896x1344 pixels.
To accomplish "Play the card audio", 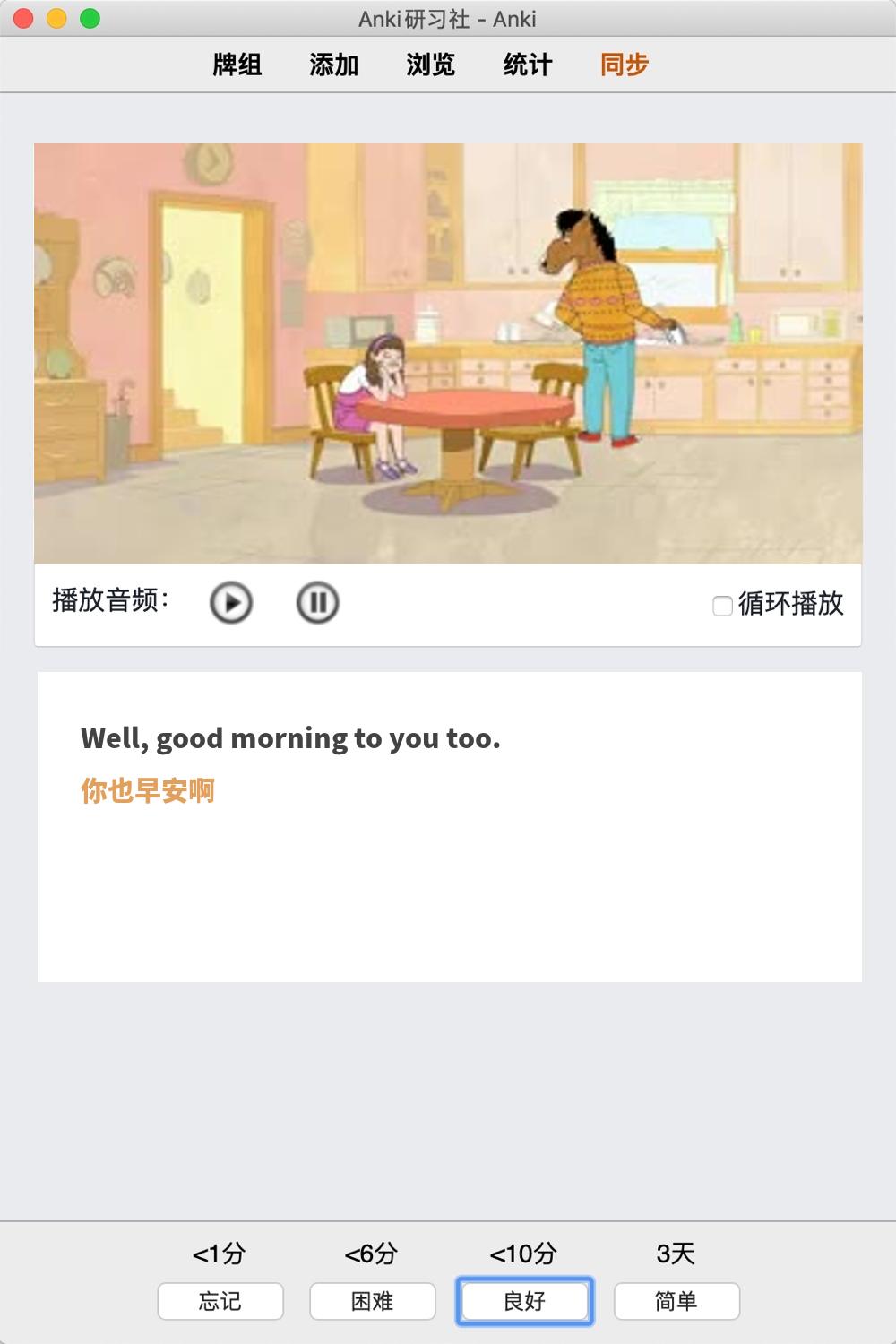I will [231, 603].
